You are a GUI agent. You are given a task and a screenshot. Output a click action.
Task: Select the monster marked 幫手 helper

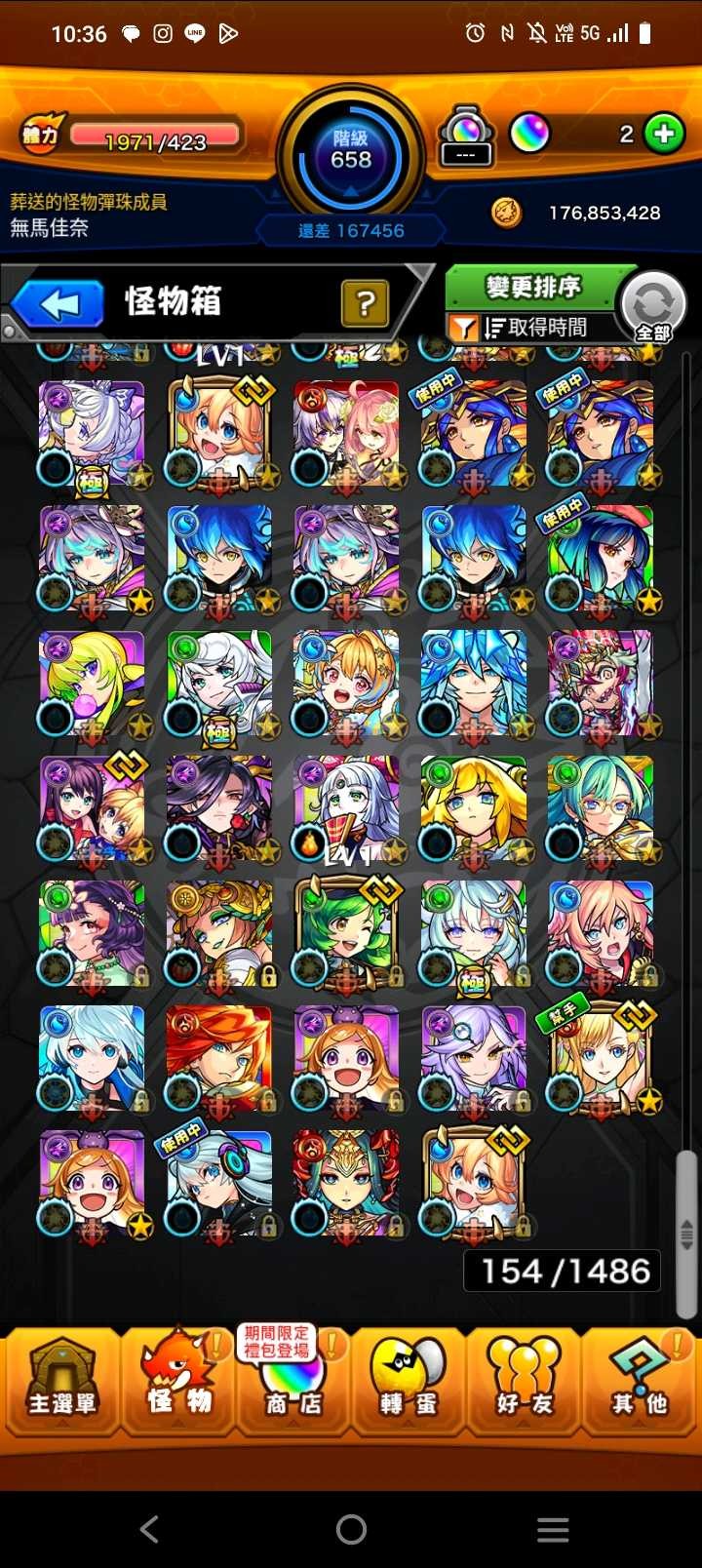[600, 1059]
